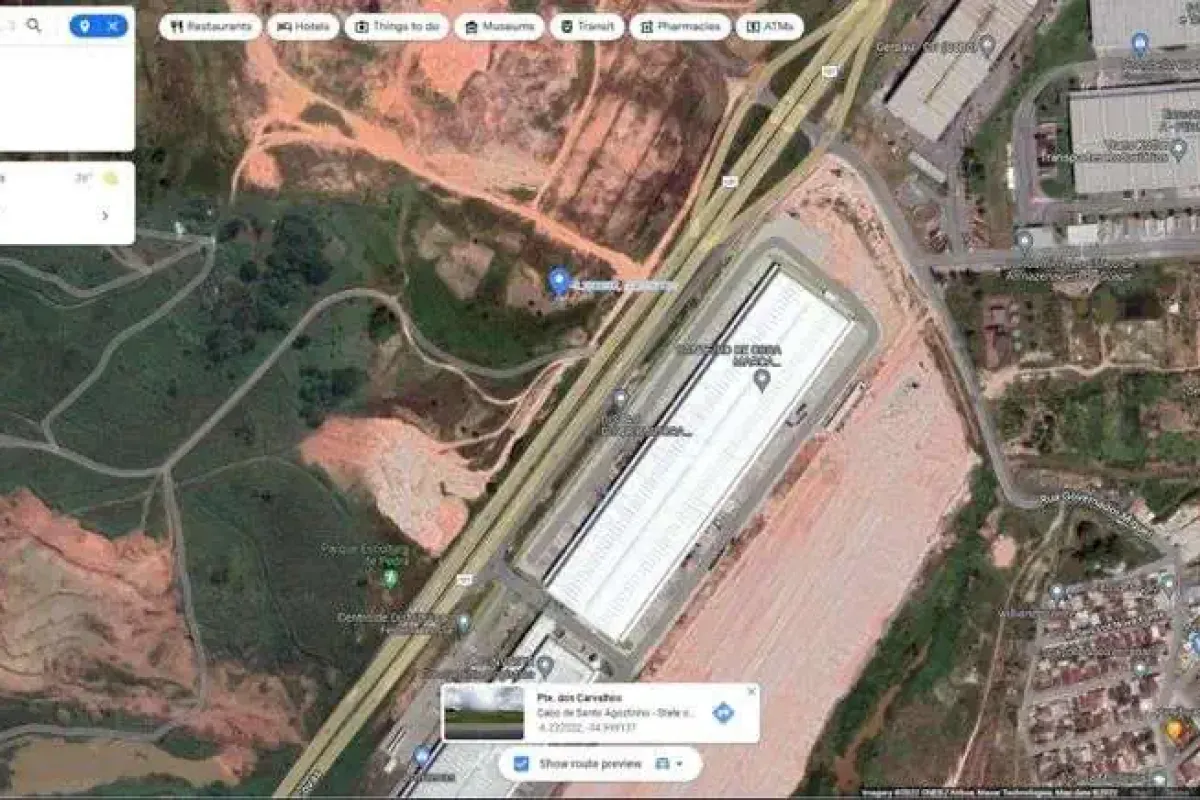Show Things to do nearby
The width and height of the screenshot is (1200, 800).
click(x=397, y=27)
